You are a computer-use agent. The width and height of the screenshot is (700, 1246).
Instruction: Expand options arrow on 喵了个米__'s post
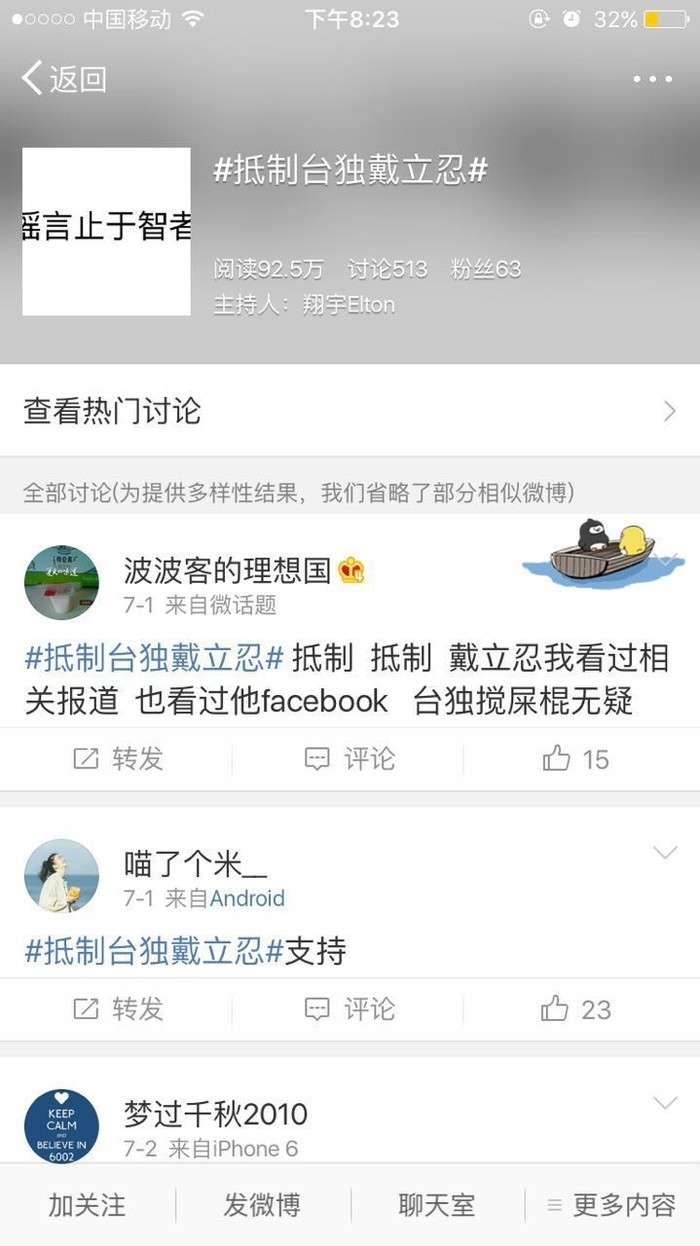(665, 852)
